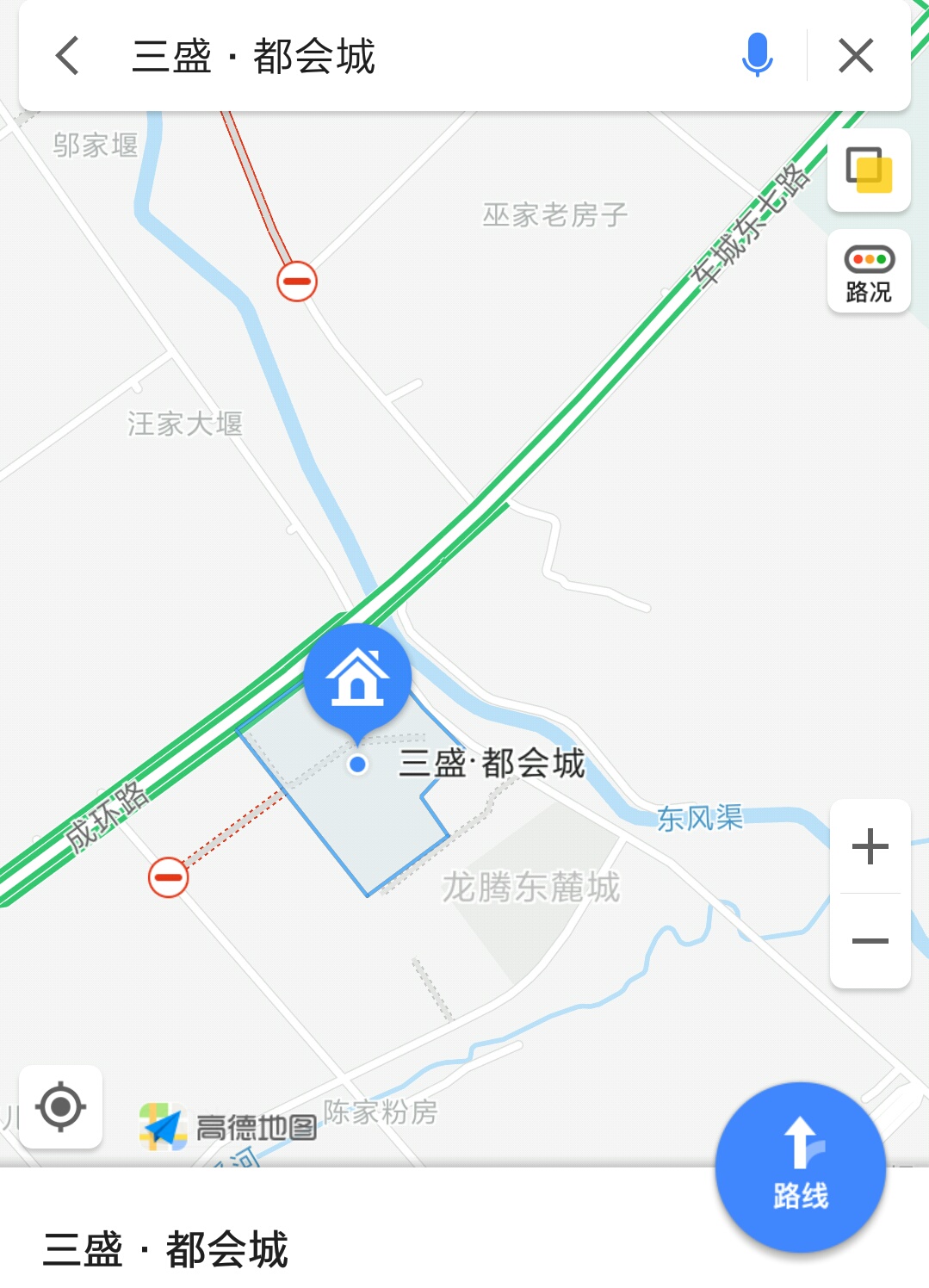Tap the red road closure symbol near 邬家堰
This screenshot has height=1288, width=929.
296,279
